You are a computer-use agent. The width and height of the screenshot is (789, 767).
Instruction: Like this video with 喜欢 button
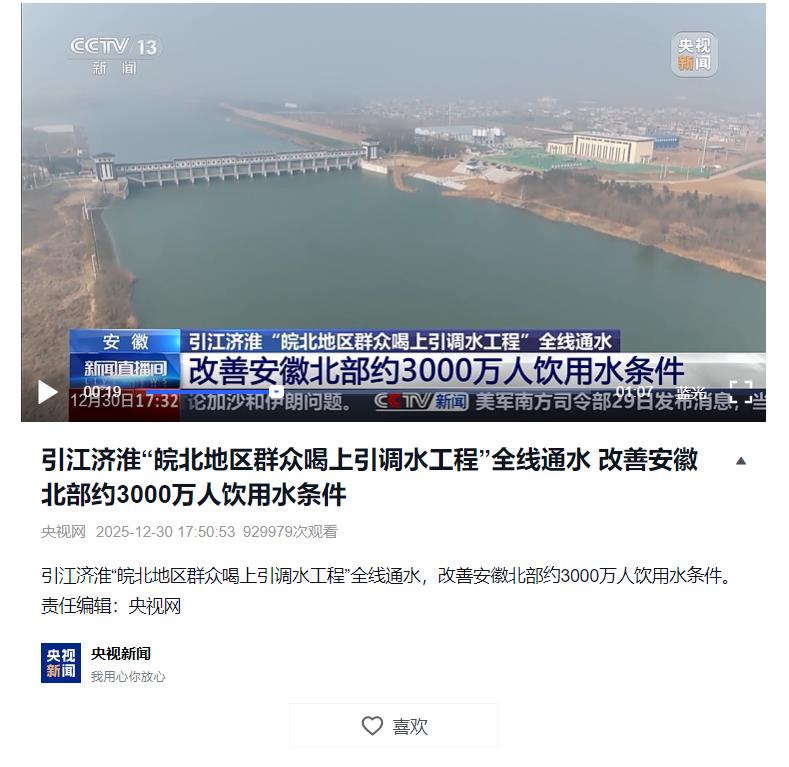[394, 726]
